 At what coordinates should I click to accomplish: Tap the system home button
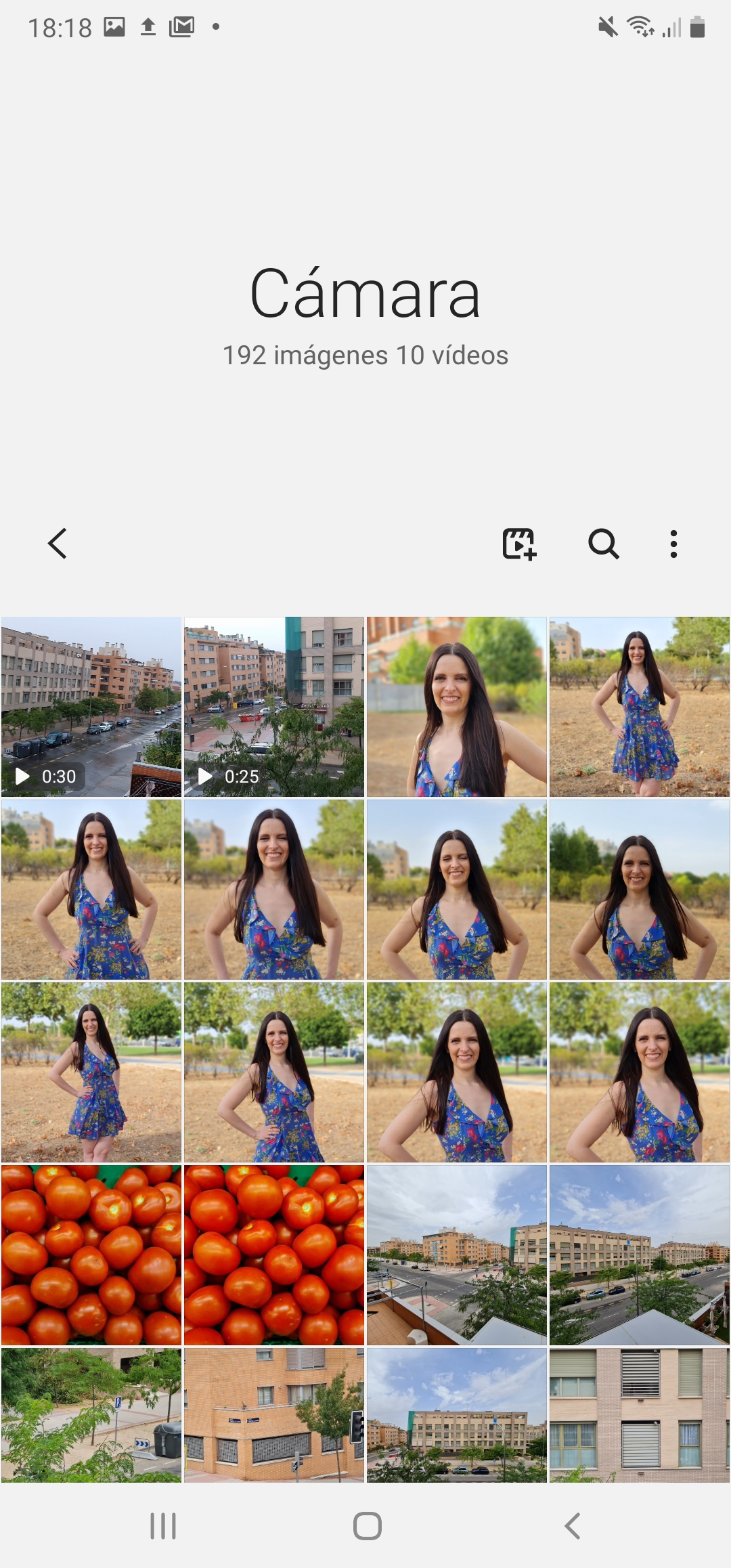tap(367, 1526)
